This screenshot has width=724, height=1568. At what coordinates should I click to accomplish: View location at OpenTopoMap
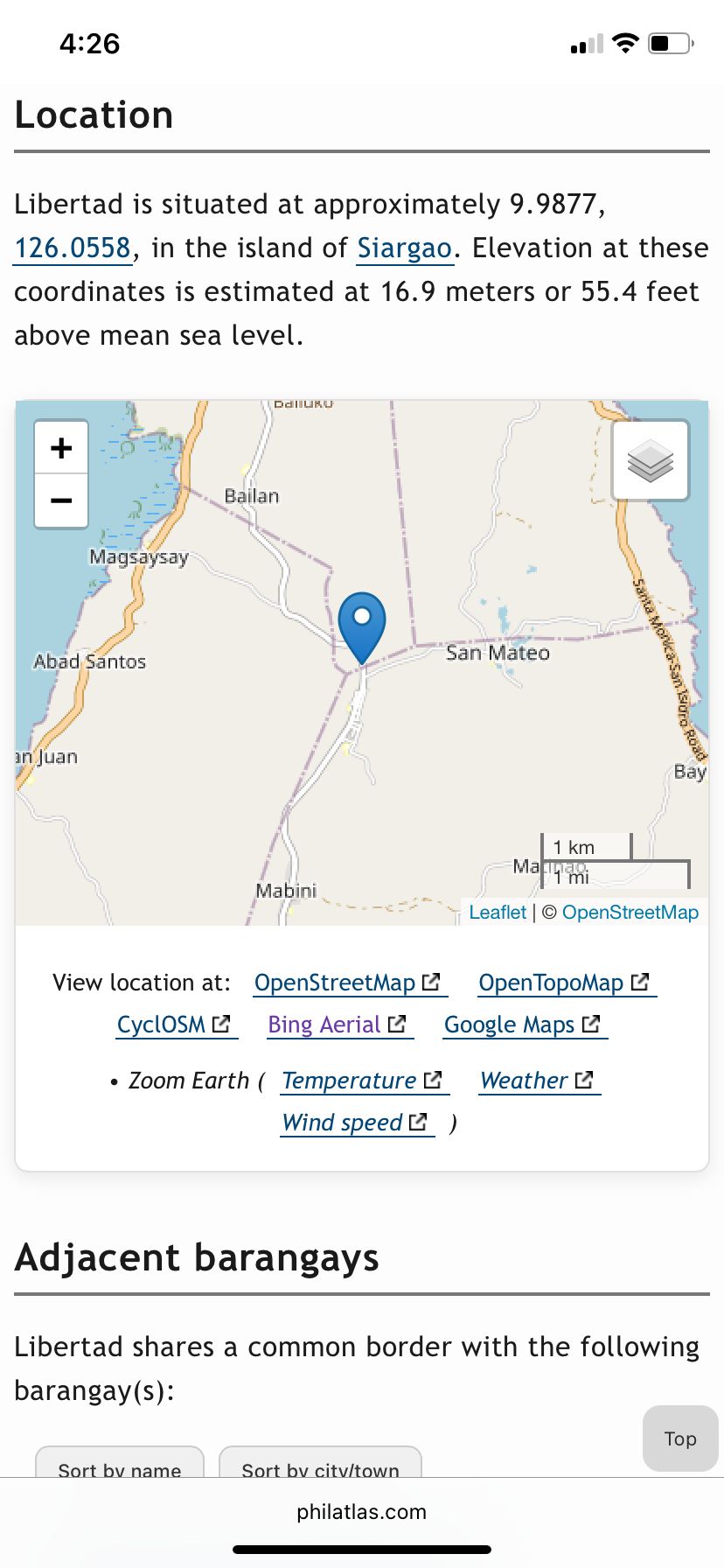(x=564, y=983)
